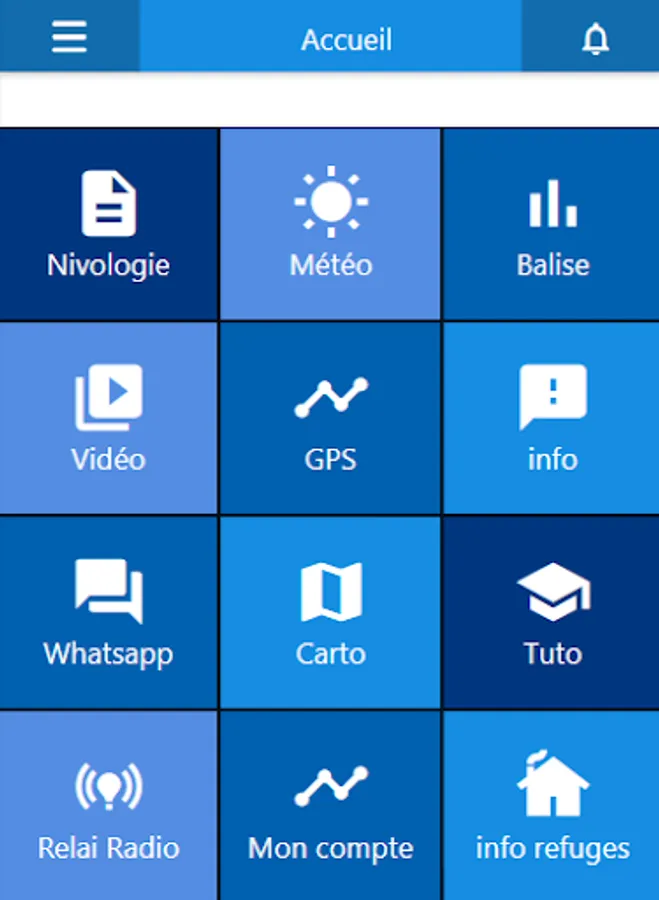Open info refuges tile
The image size is (659, 900).
[x=551, y=807]
